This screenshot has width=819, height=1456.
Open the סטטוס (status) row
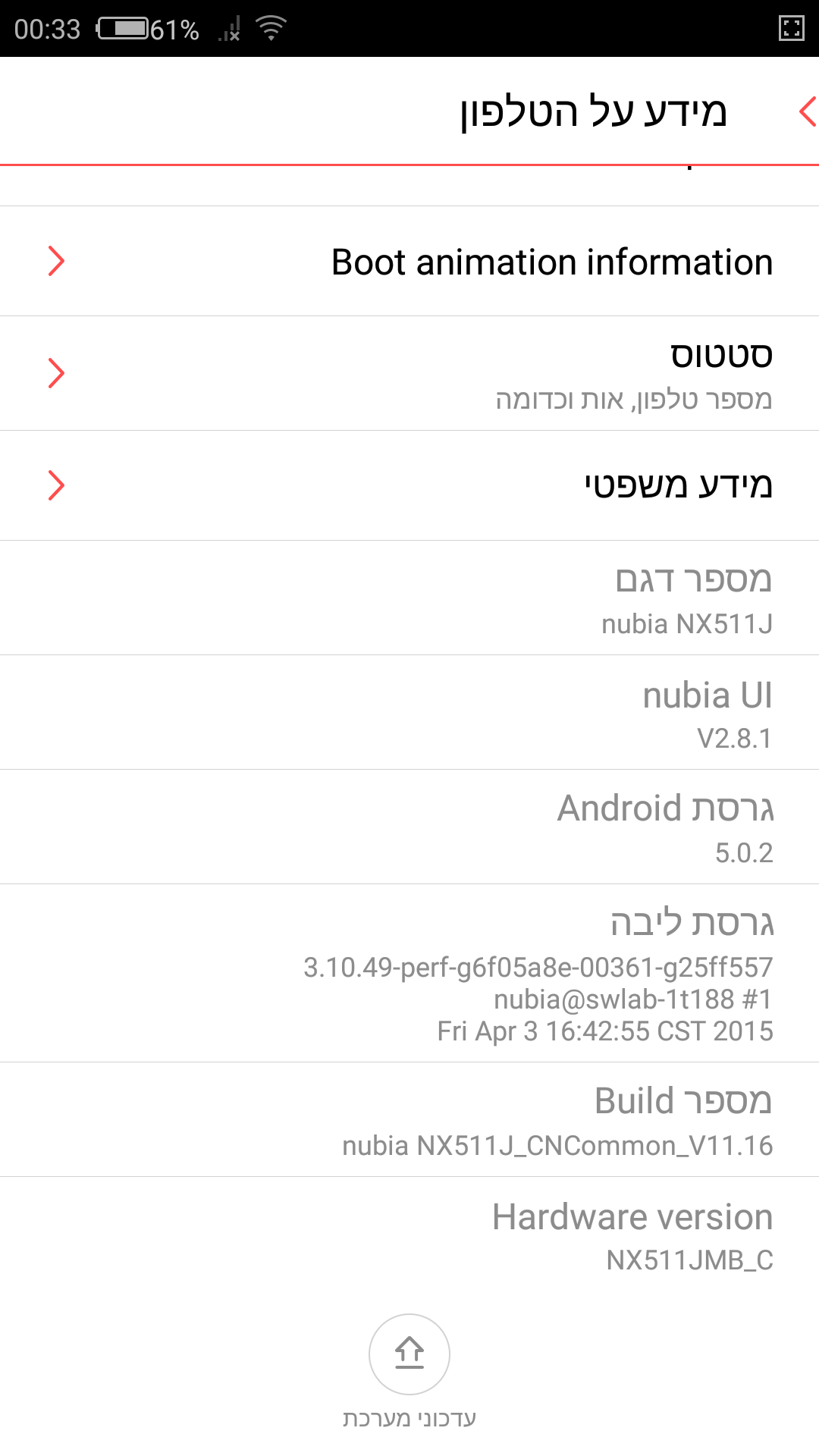tap(409, 373)
